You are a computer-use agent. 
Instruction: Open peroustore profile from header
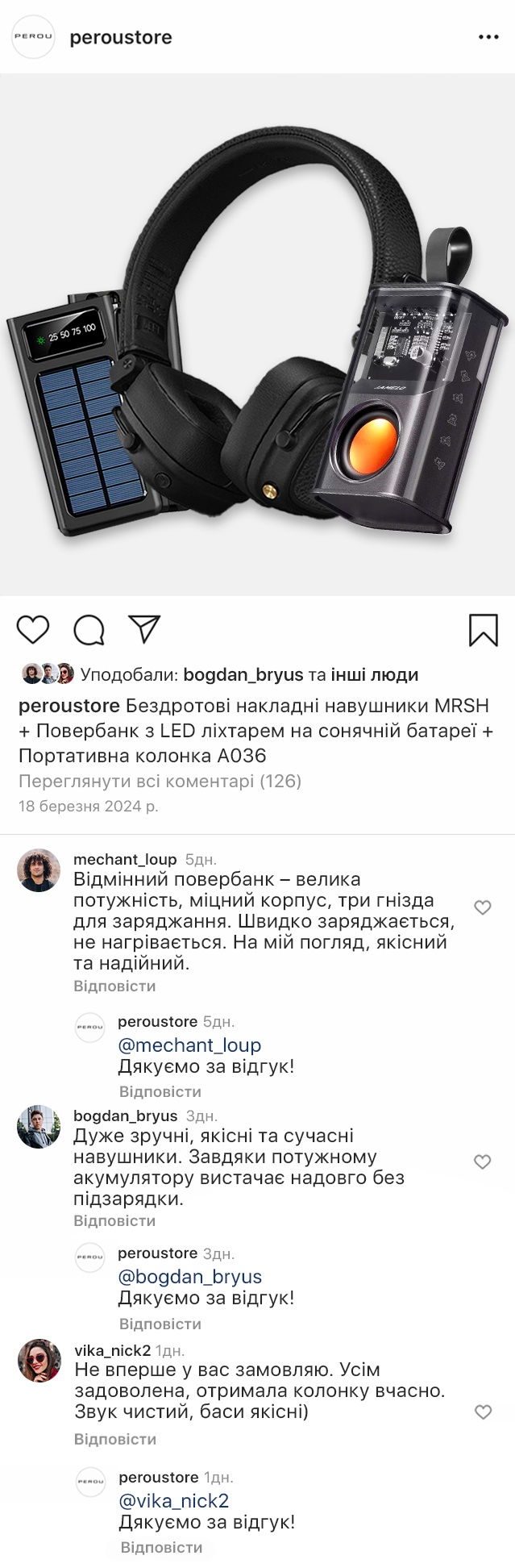120,37
